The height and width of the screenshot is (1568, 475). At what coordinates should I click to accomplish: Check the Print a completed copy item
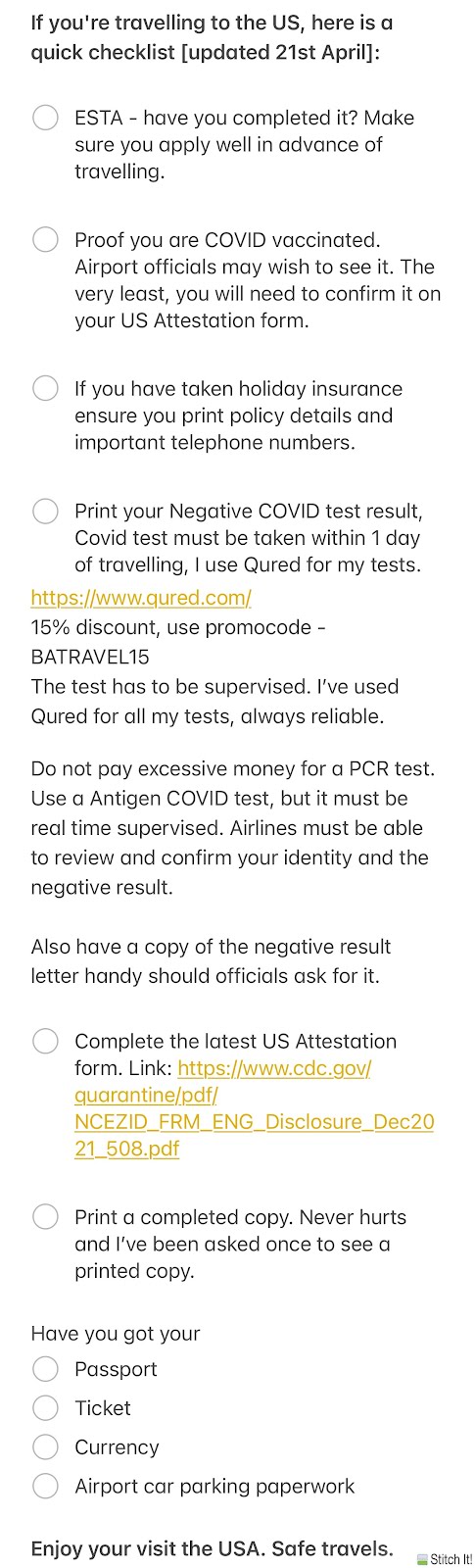point(45,1217)
